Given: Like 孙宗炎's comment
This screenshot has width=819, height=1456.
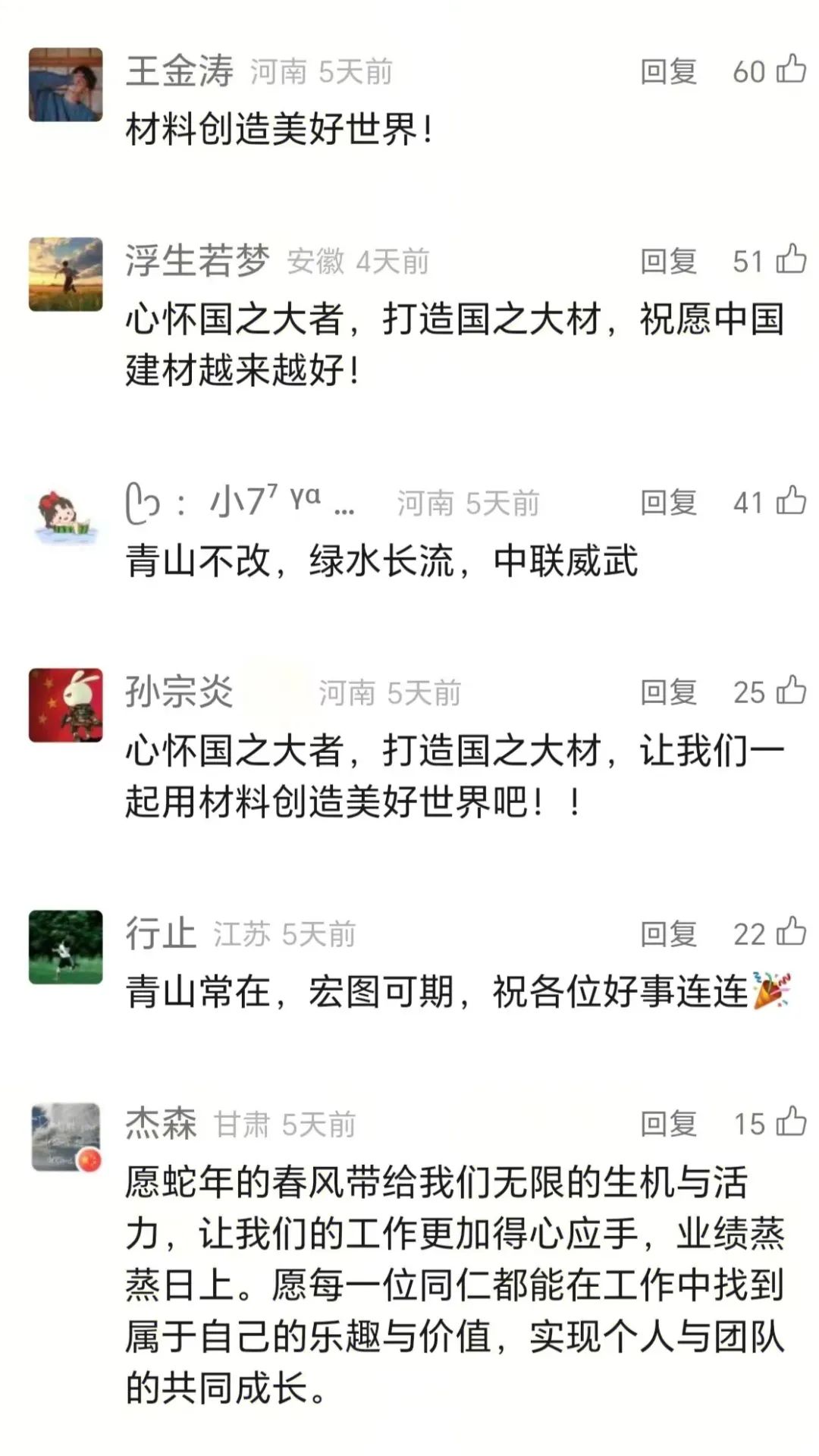Looking at the screenshot, I should click(791, 691).
